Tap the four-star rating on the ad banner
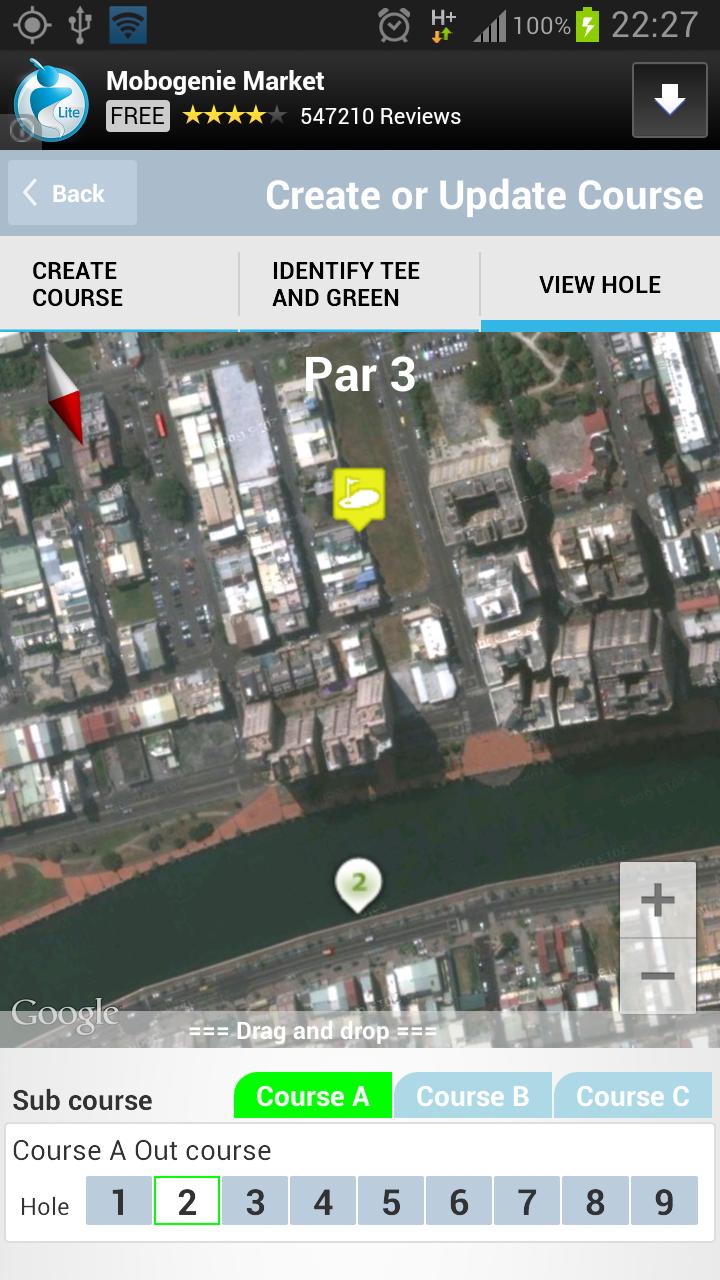This screenshot has width=720, height=1280. point(233,116)
